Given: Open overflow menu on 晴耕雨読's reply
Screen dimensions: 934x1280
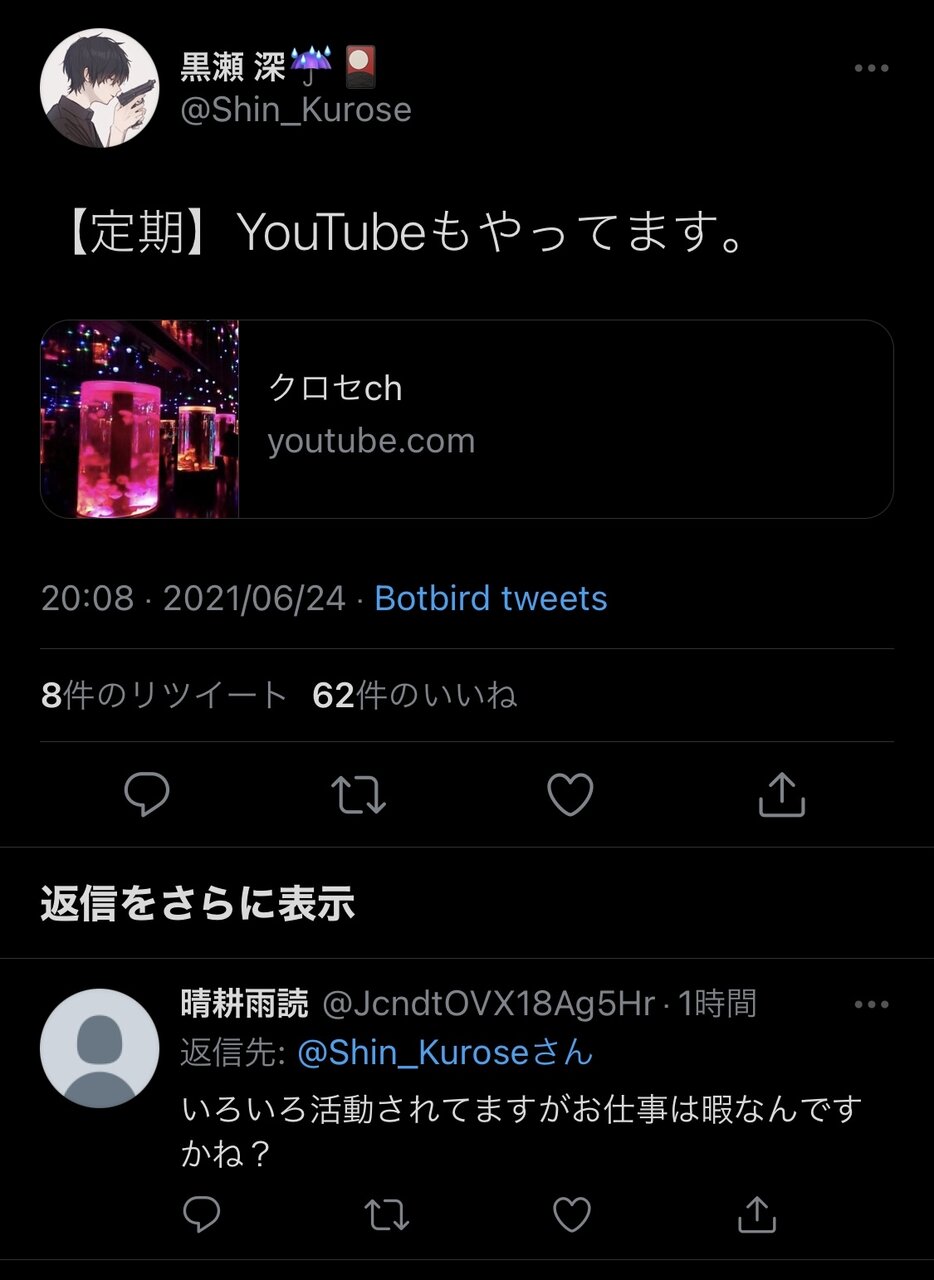Looking at the screenshot, I should (871, 1004).
